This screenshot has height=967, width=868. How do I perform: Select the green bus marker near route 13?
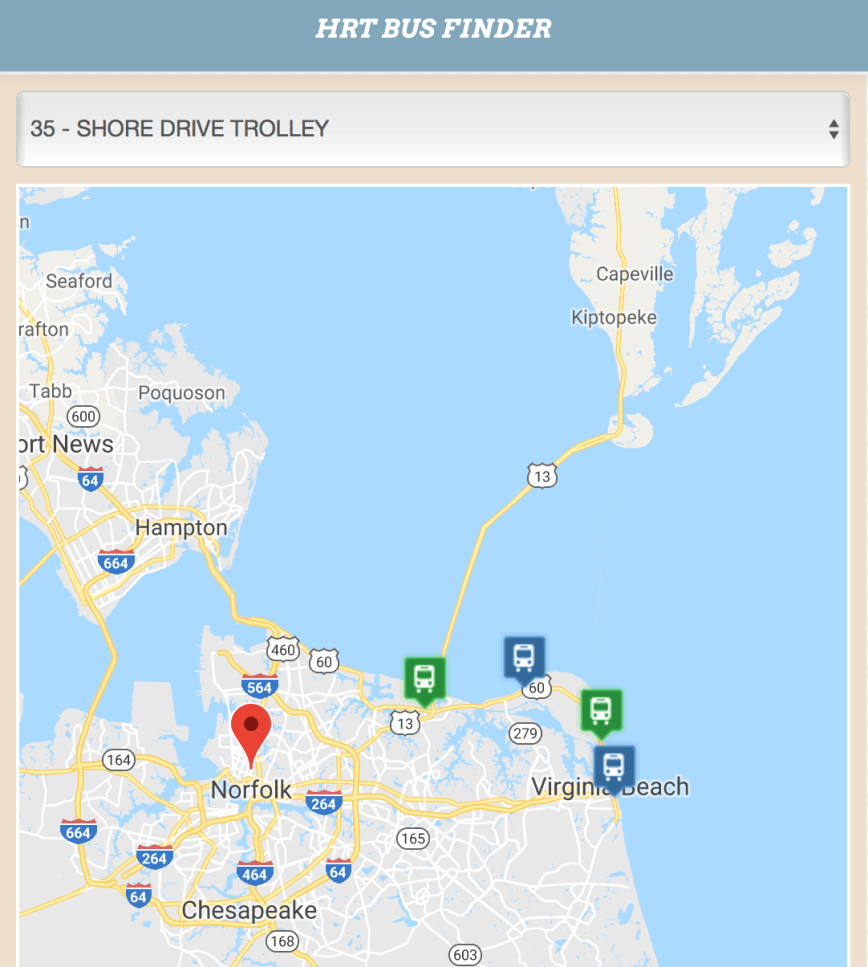coord(424,678)
